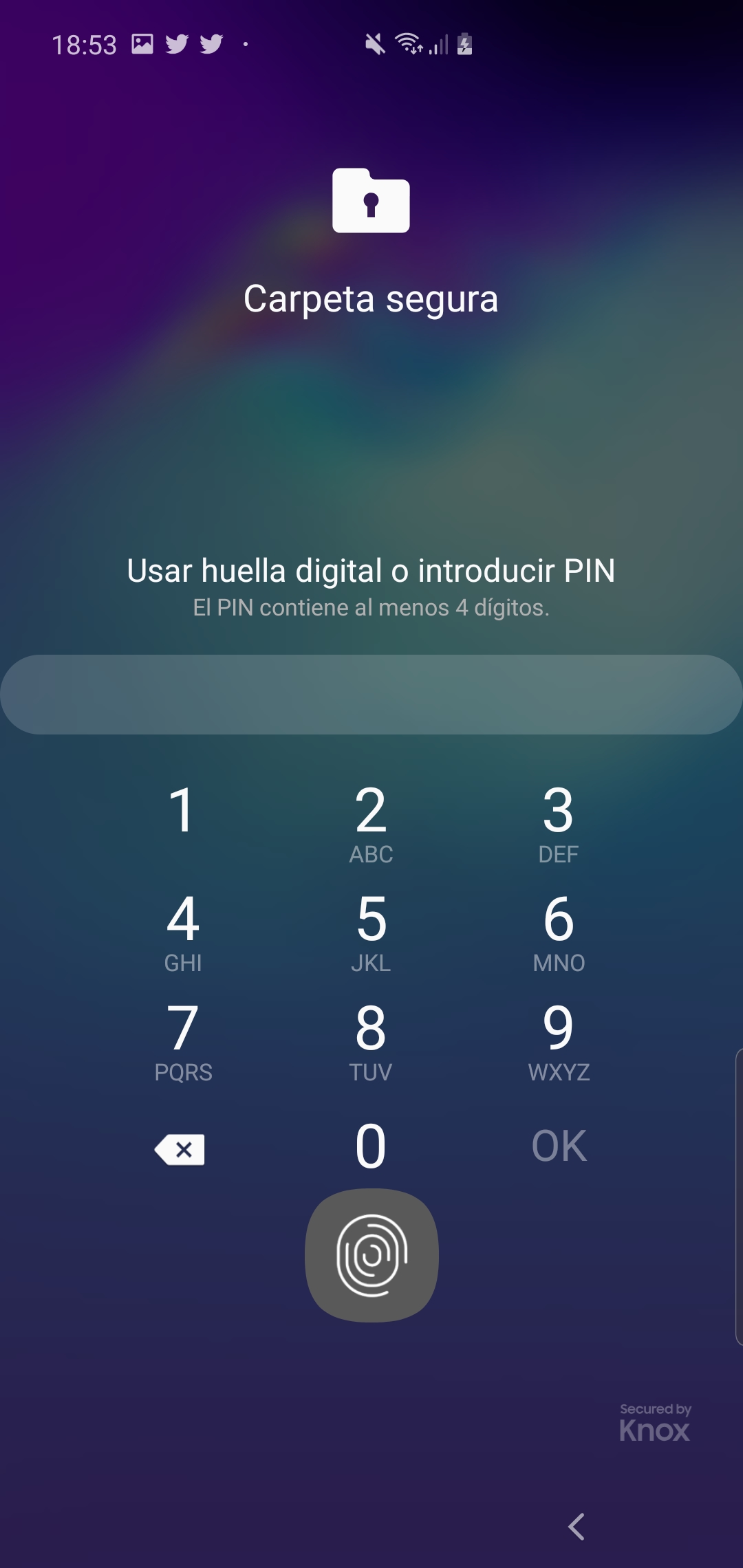Image resolution: width=743 pixels, height=1568 pixels.
Task: Enter digit 6 MNO
Action: (x=559, y=933)
